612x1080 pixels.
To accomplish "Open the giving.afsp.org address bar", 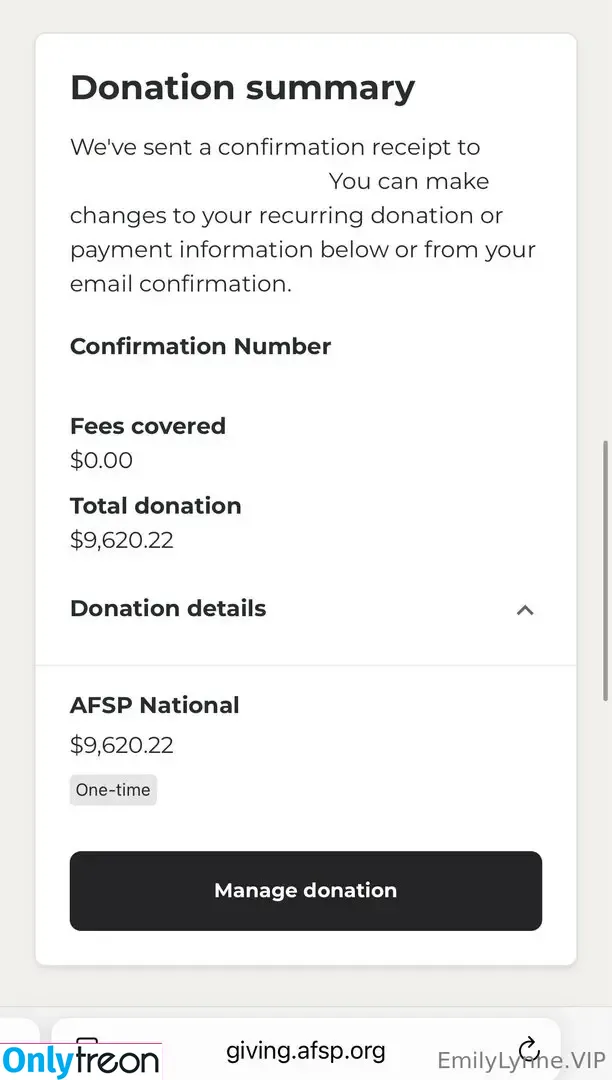I will [305, 1050].
